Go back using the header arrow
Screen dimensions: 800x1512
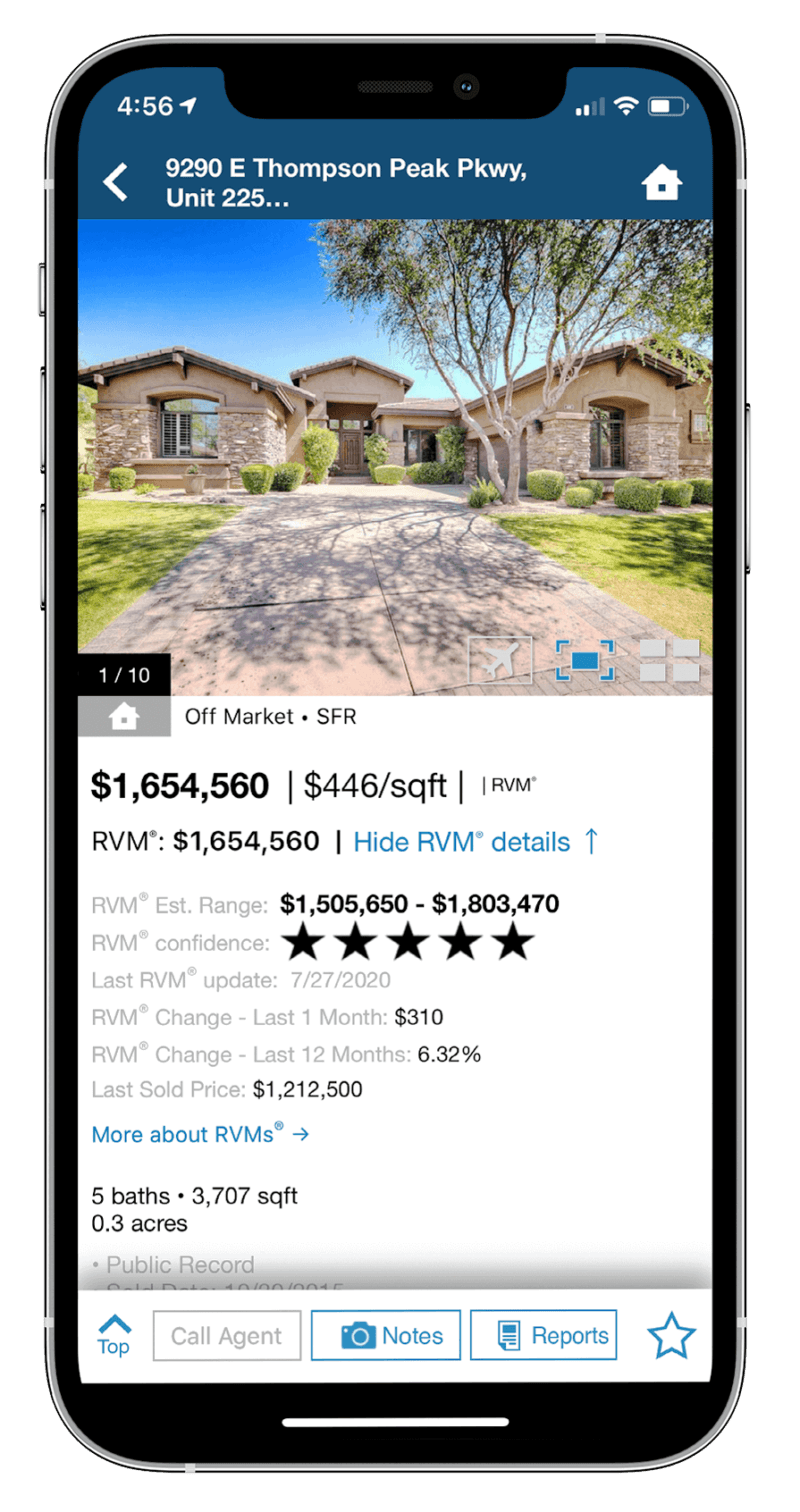click(117, 182)
